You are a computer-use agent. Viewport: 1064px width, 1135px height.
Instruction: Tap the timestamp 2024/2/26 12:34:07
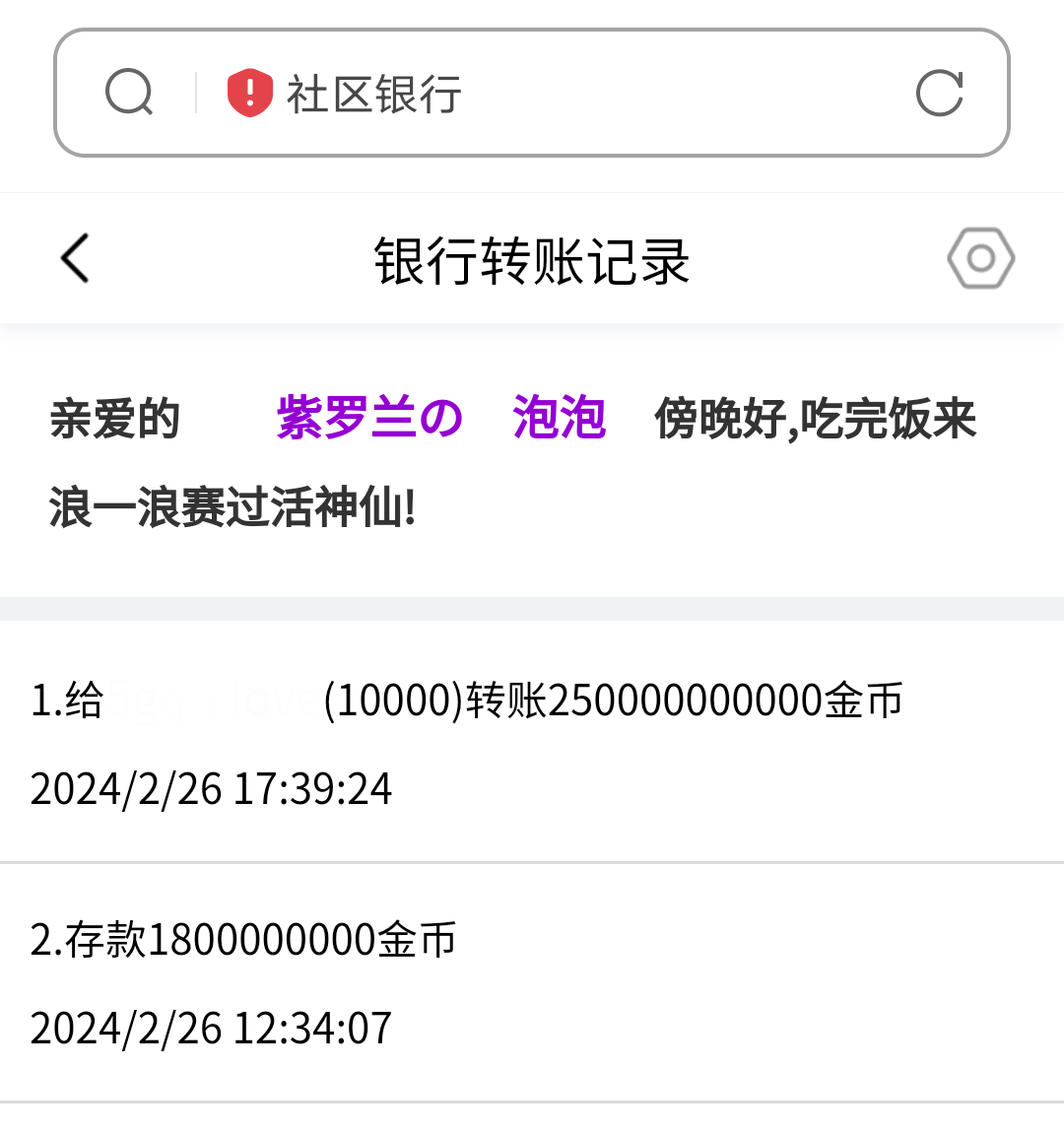[212, 1028]
